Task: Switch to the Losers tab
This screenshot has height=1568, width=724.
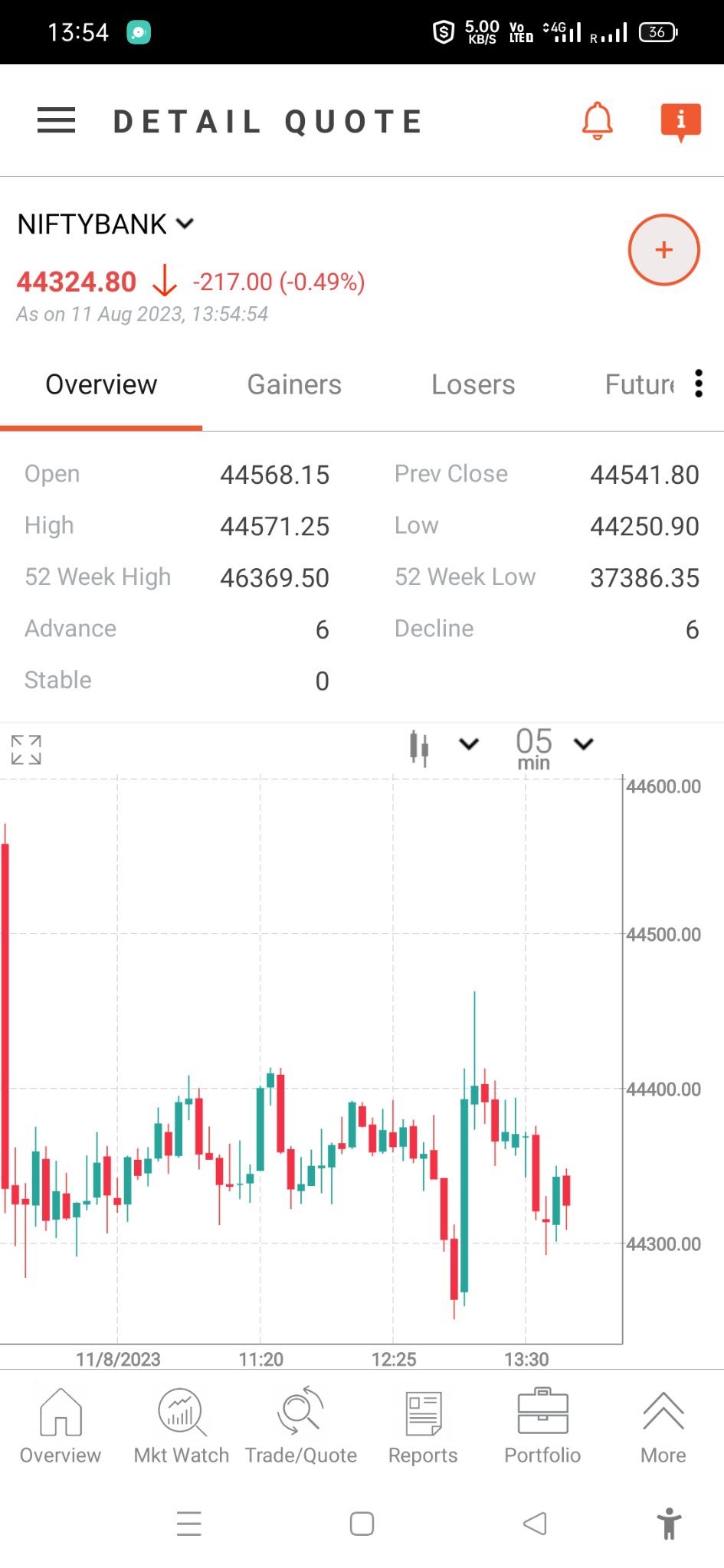Action: [x=473, y=384]
